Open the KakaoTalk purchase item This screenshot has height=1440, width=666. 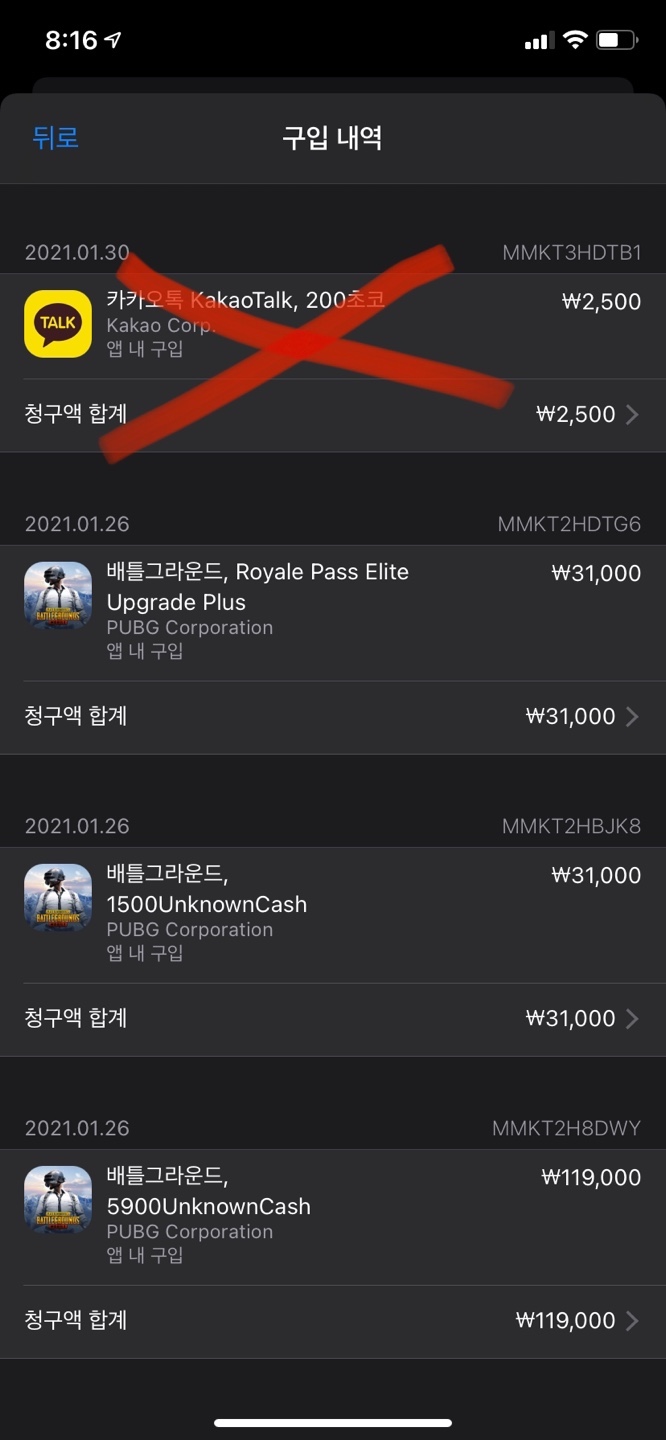pyautogui.click(x=332, y=325)
